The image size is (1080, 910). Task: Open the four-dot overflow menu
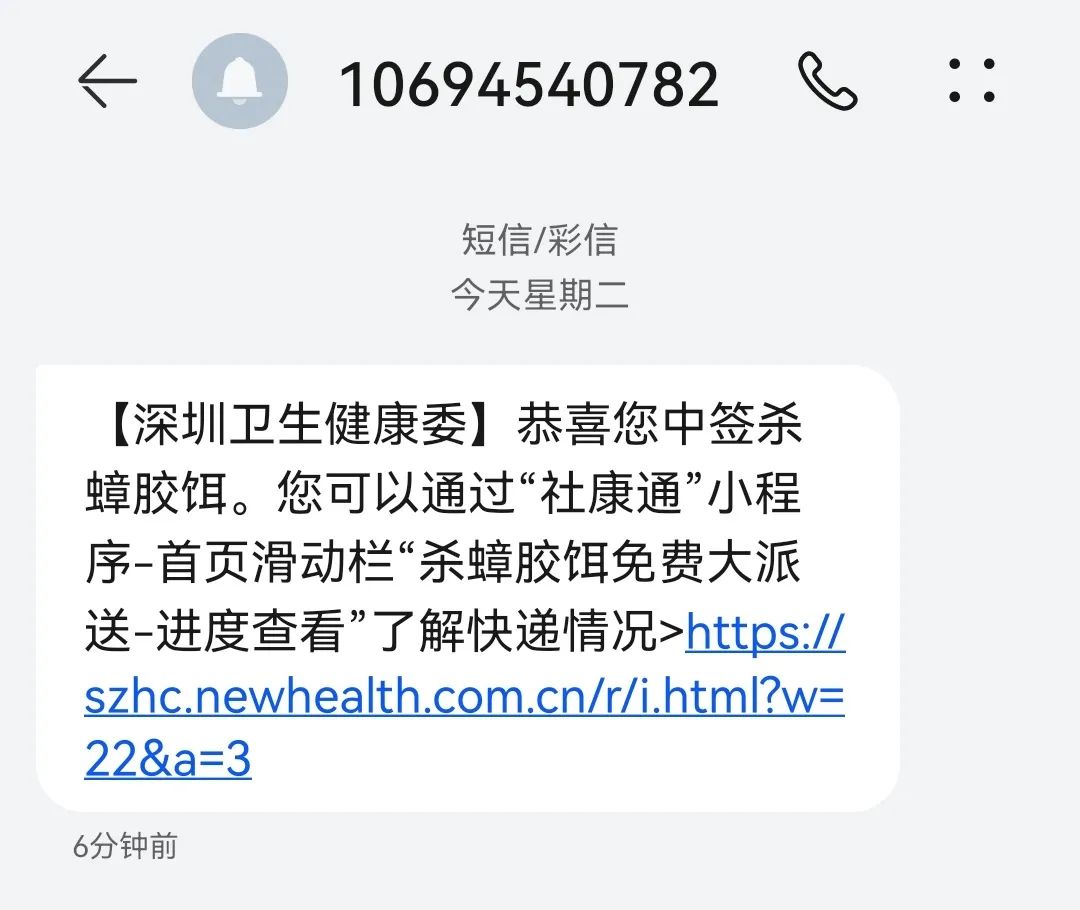pos(971,81)
